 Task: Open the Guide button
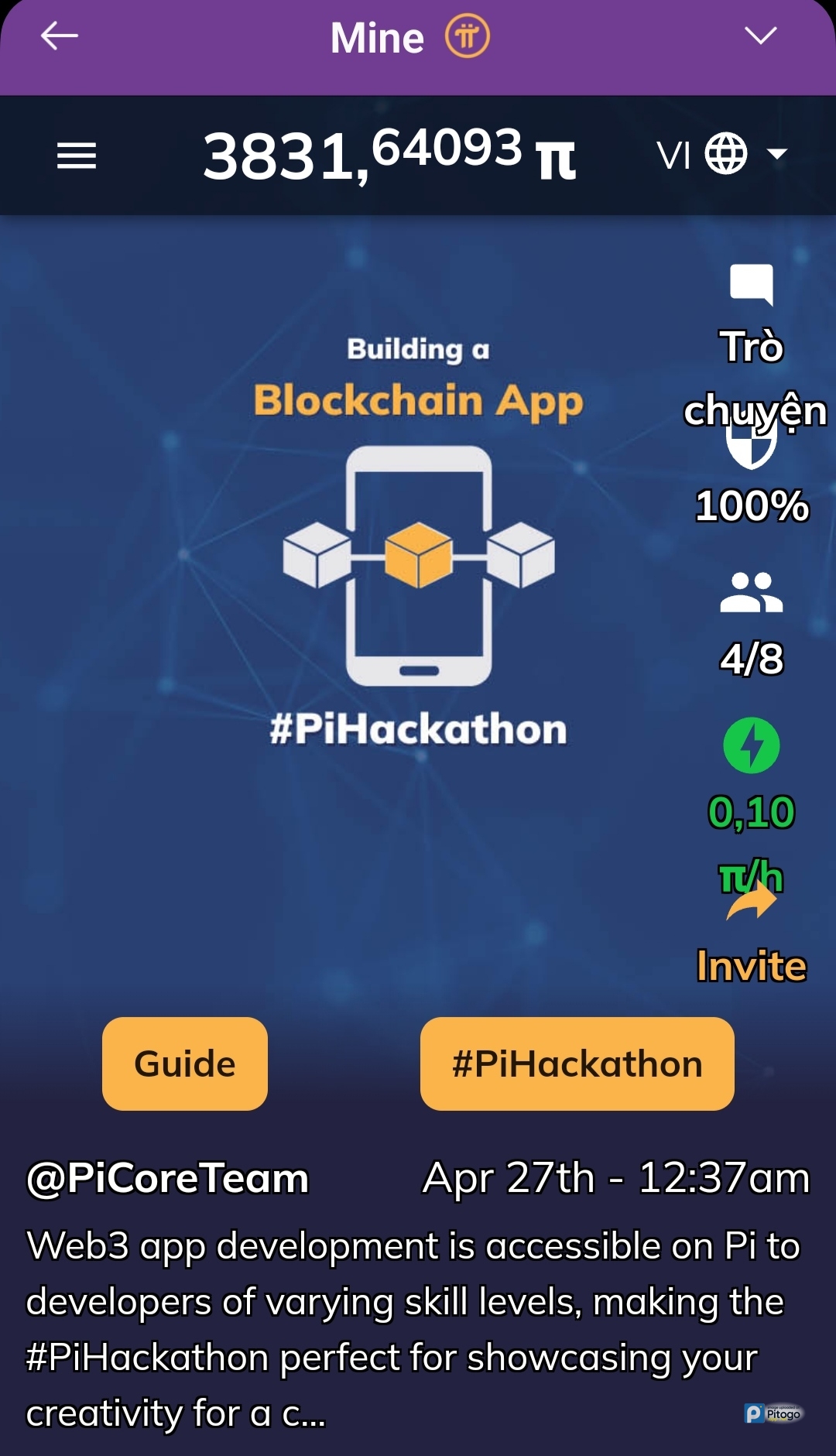[x=185, y=1064]
